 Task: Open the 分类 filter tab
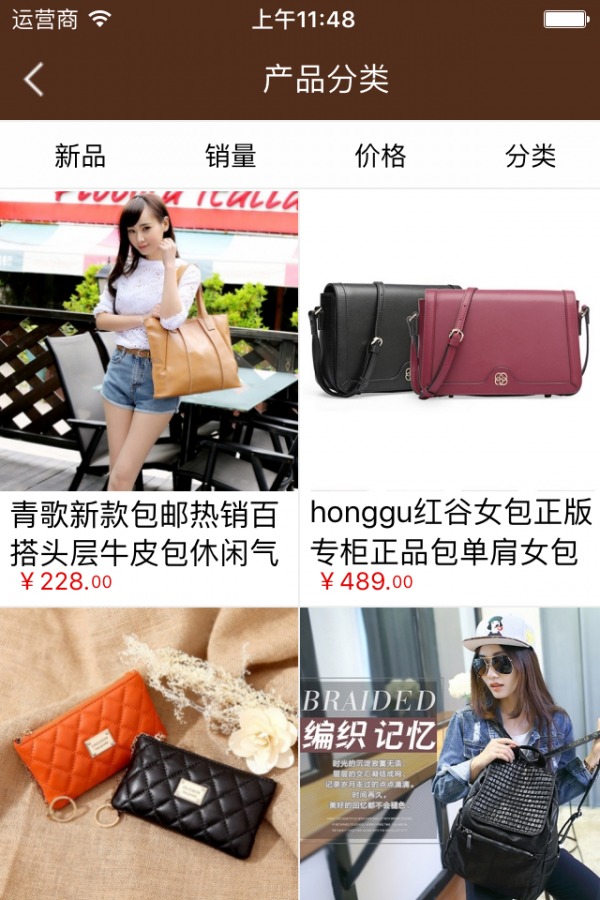point(530,156)
